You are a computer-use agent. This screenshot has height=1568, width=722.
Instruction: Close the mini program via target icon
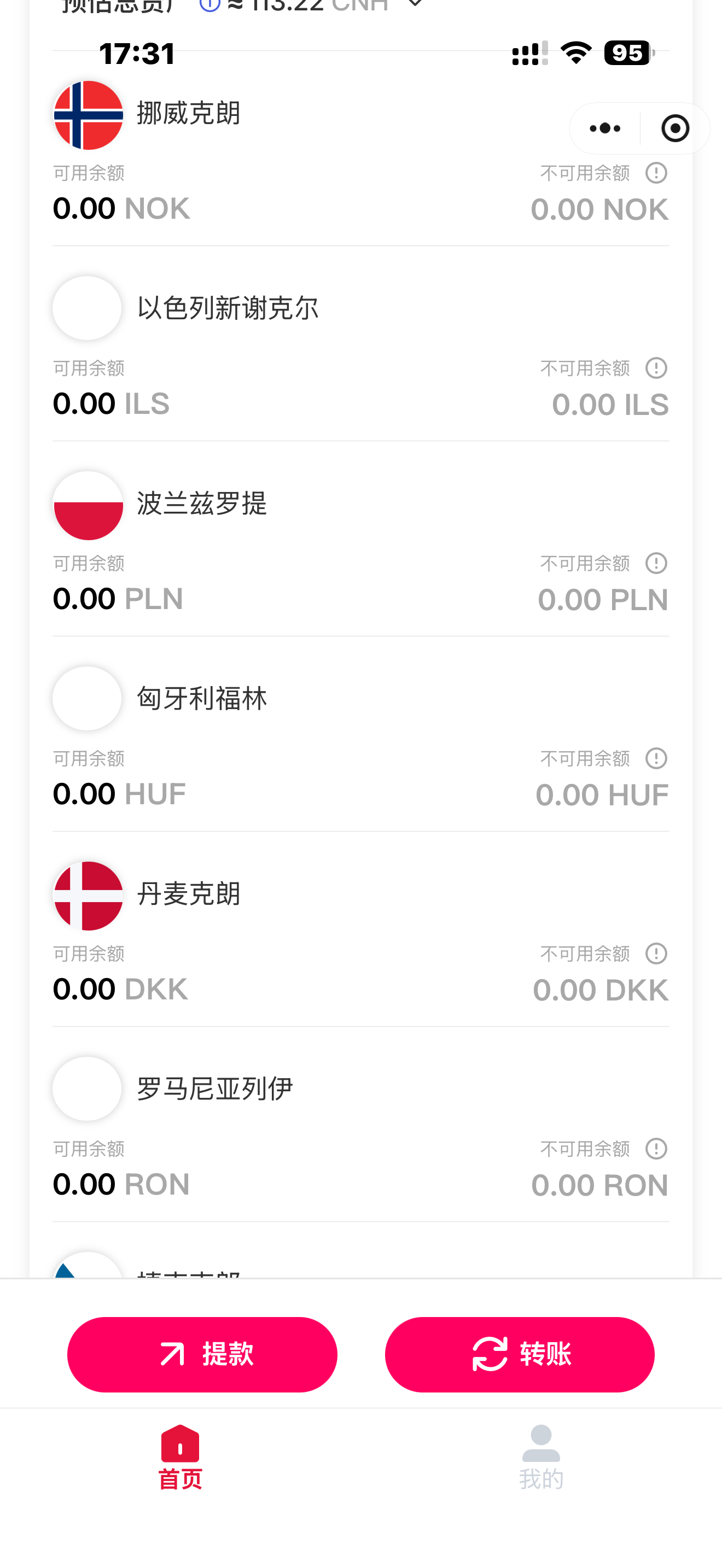pyautogui.click(x=675, y=128)
